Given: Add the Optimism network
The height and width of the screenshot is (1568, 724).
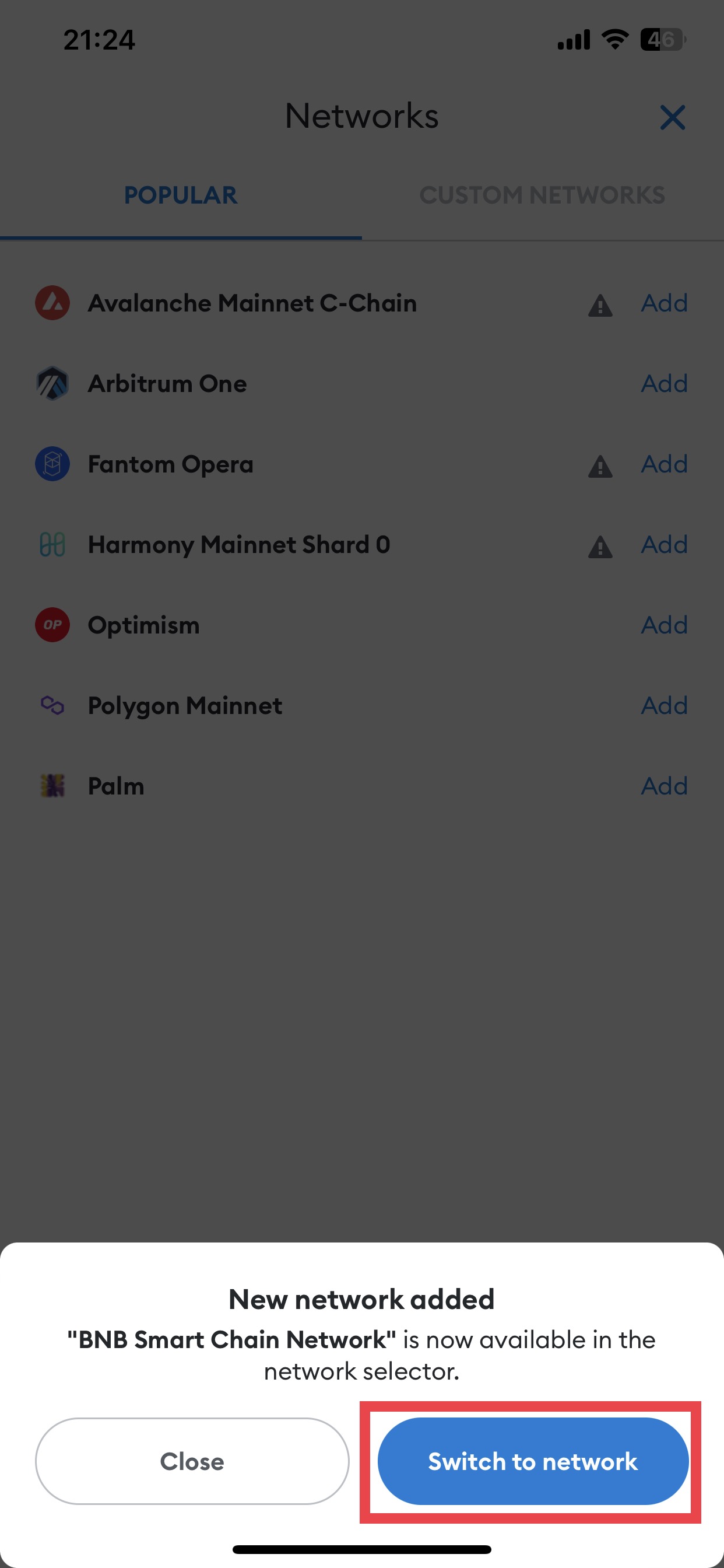Looking at the screenshot, I should pos(665,625).
